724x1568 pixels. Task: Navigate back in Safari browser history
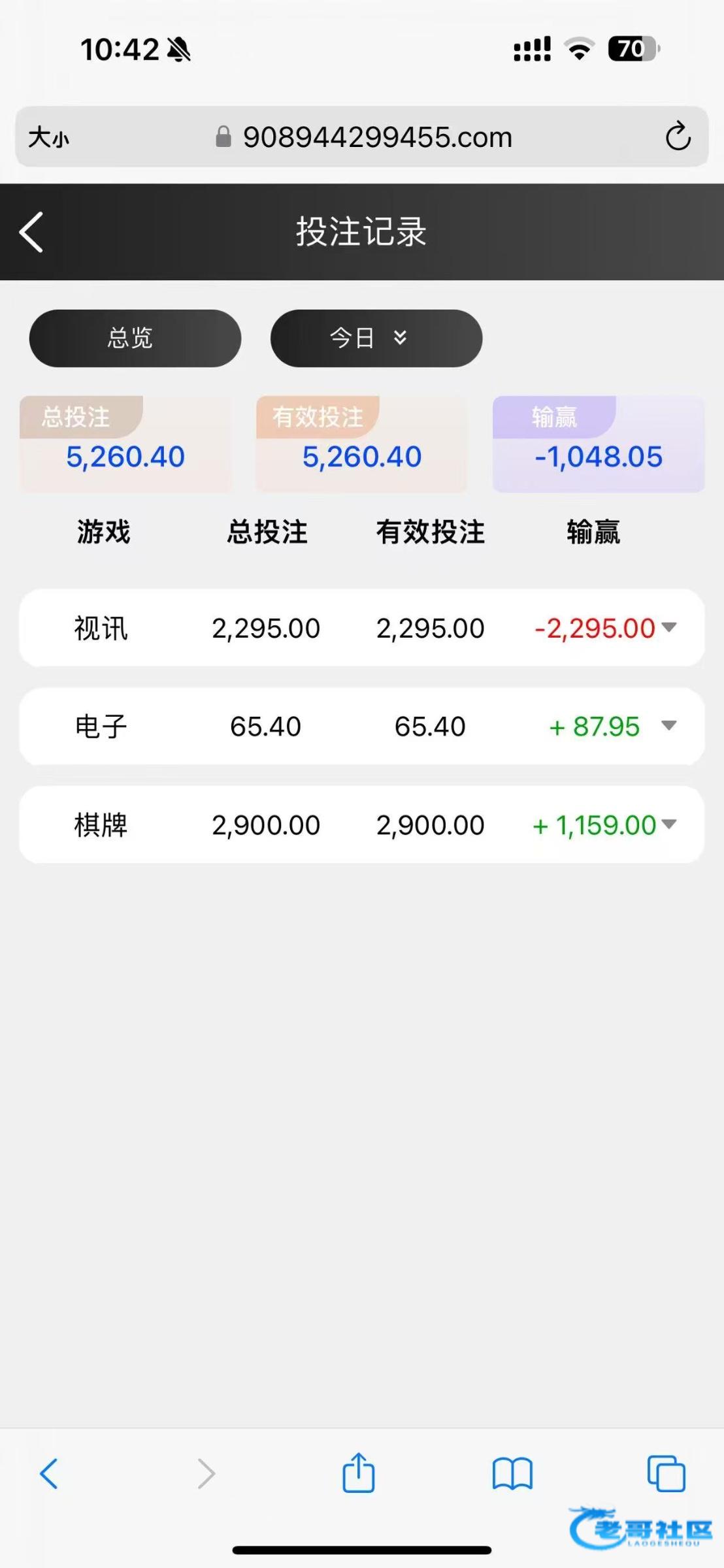click(x=49, y=1475)
